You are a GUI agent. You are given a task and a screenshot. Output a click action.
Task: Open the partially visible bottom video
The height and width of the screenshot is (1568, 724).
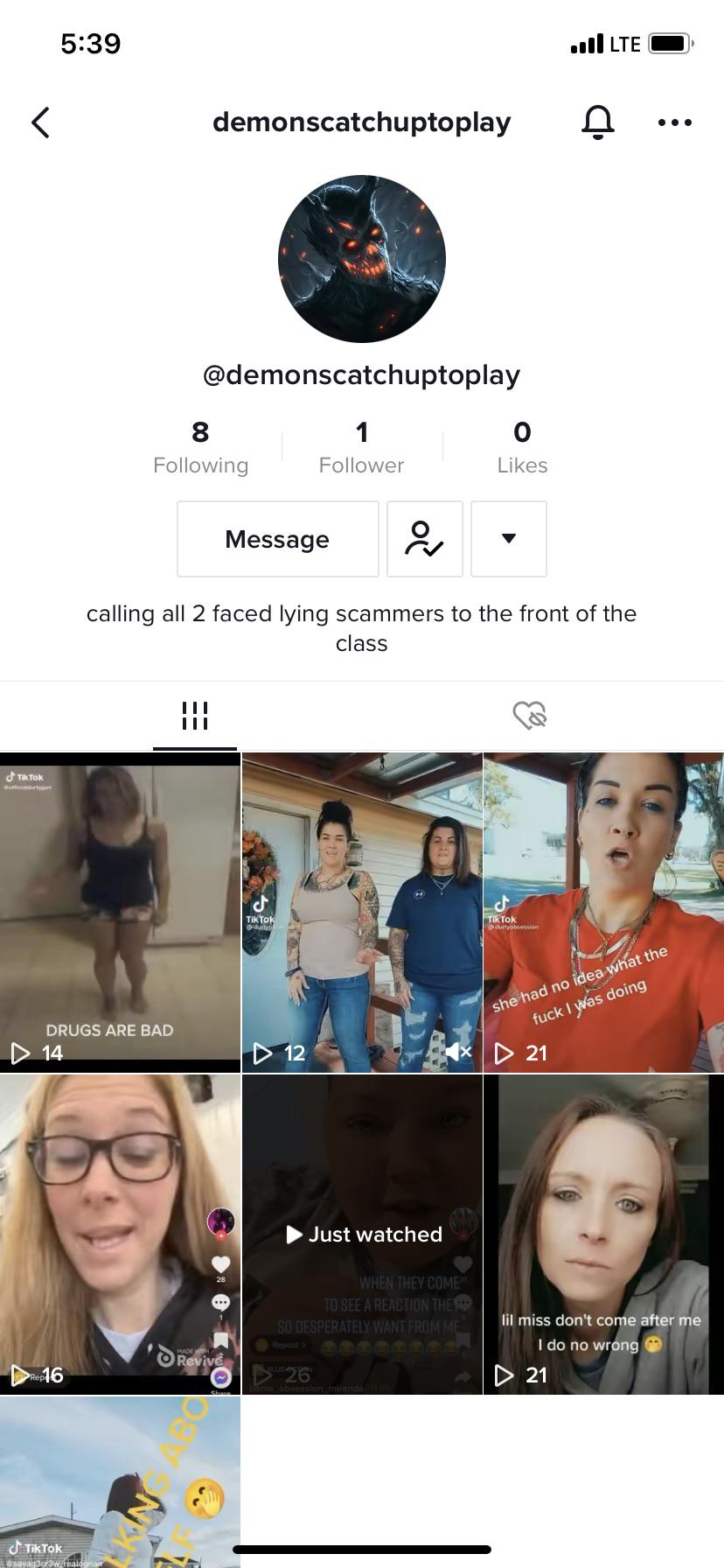pyautogui.click(x=120, y=1479)
